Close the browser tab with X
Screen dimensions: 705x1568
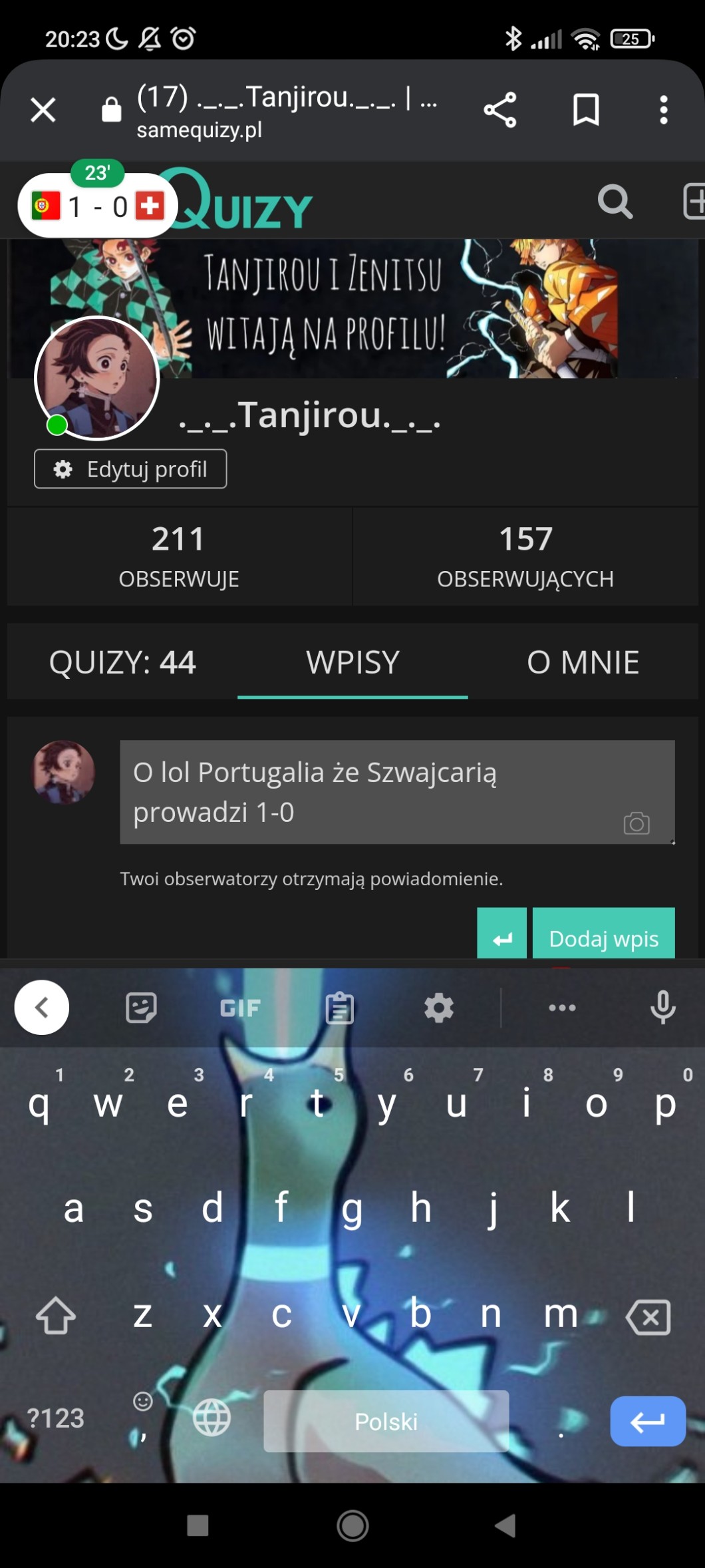(43, 110)
